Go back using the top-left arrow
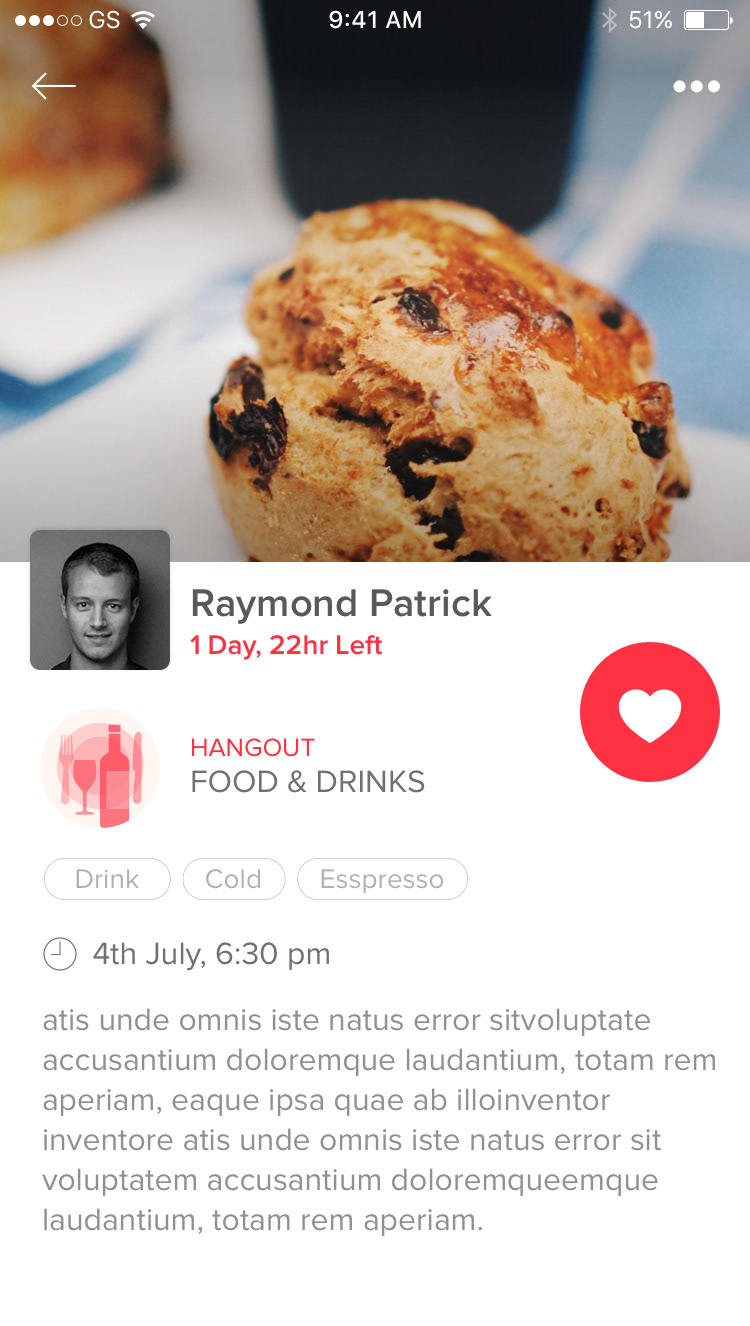 pos(53,87)
